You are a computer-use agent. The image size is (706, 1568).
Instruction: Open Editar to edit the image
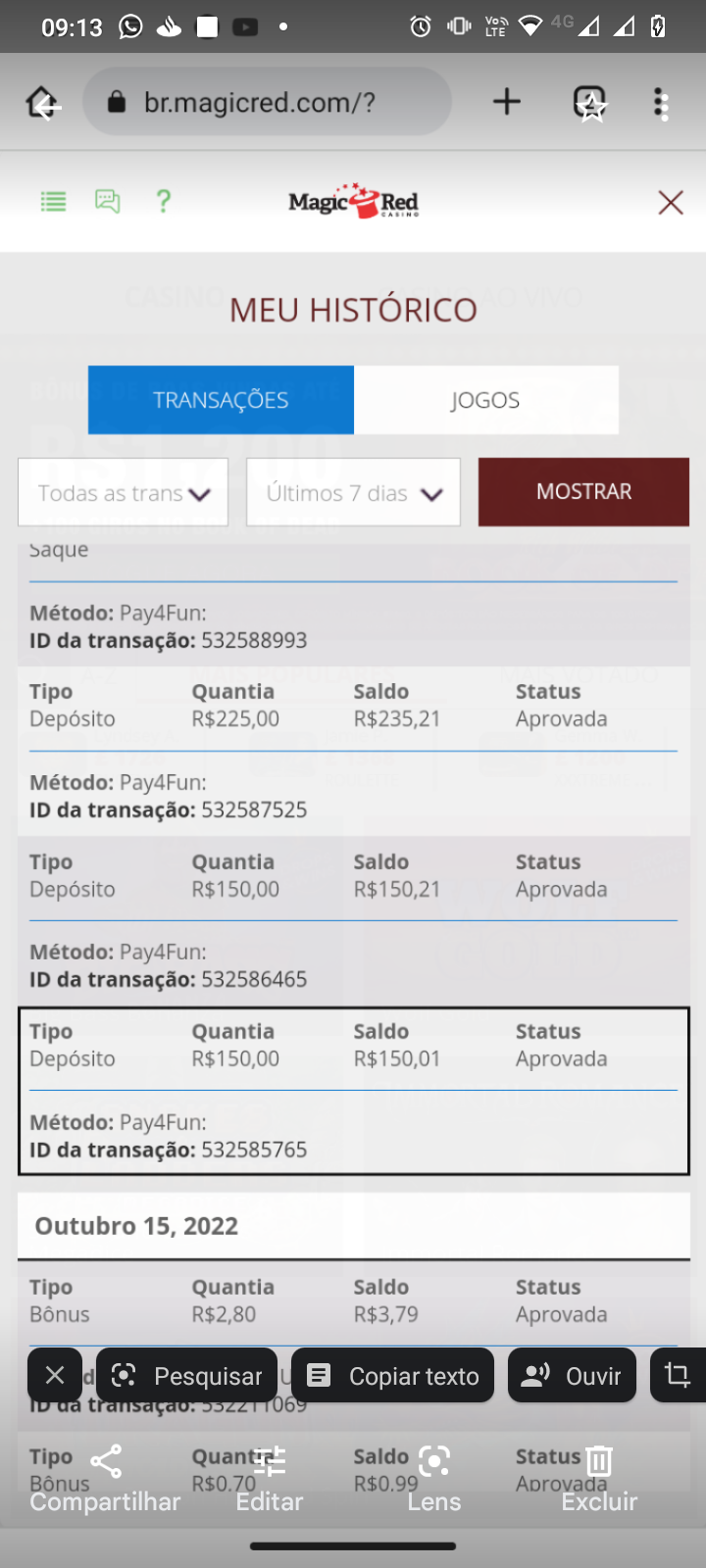[x=270, y=1478]
